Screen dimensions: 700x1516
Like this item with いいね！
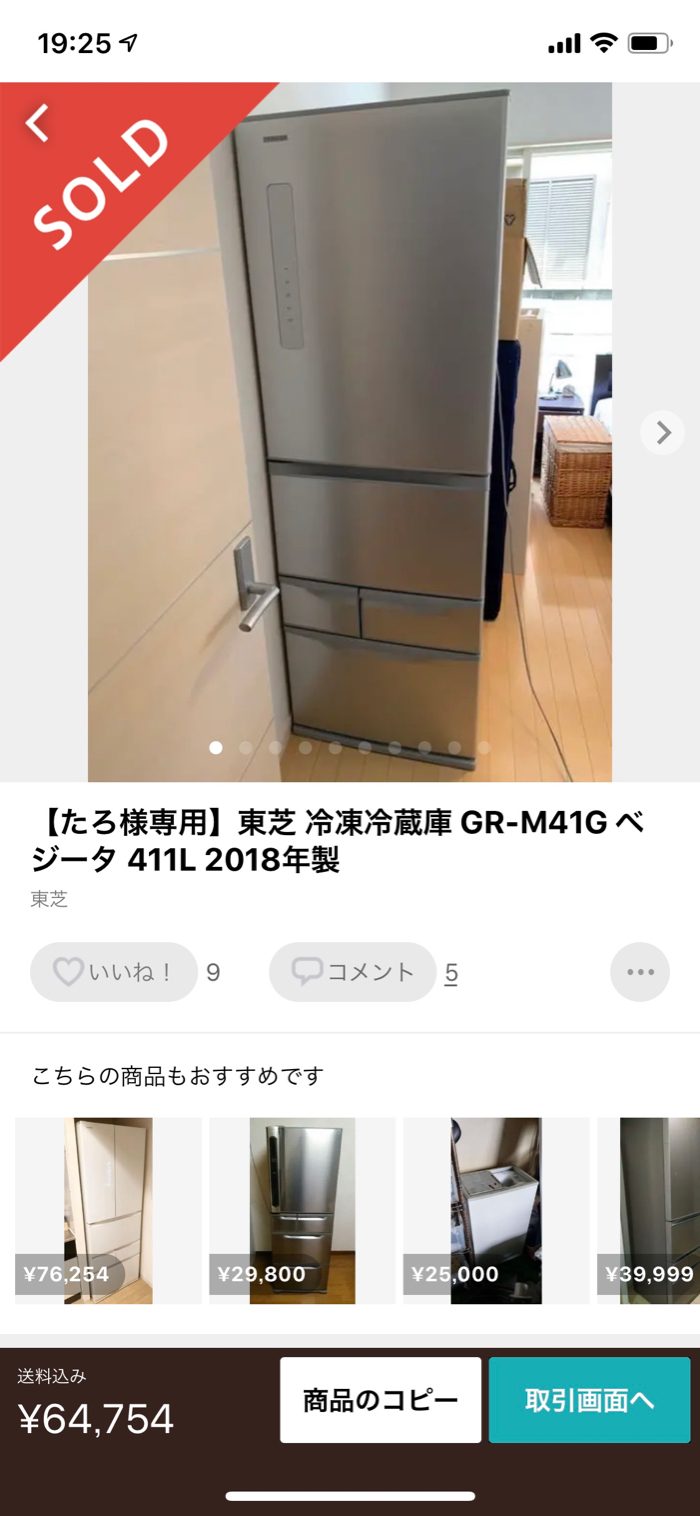[113, 972]
